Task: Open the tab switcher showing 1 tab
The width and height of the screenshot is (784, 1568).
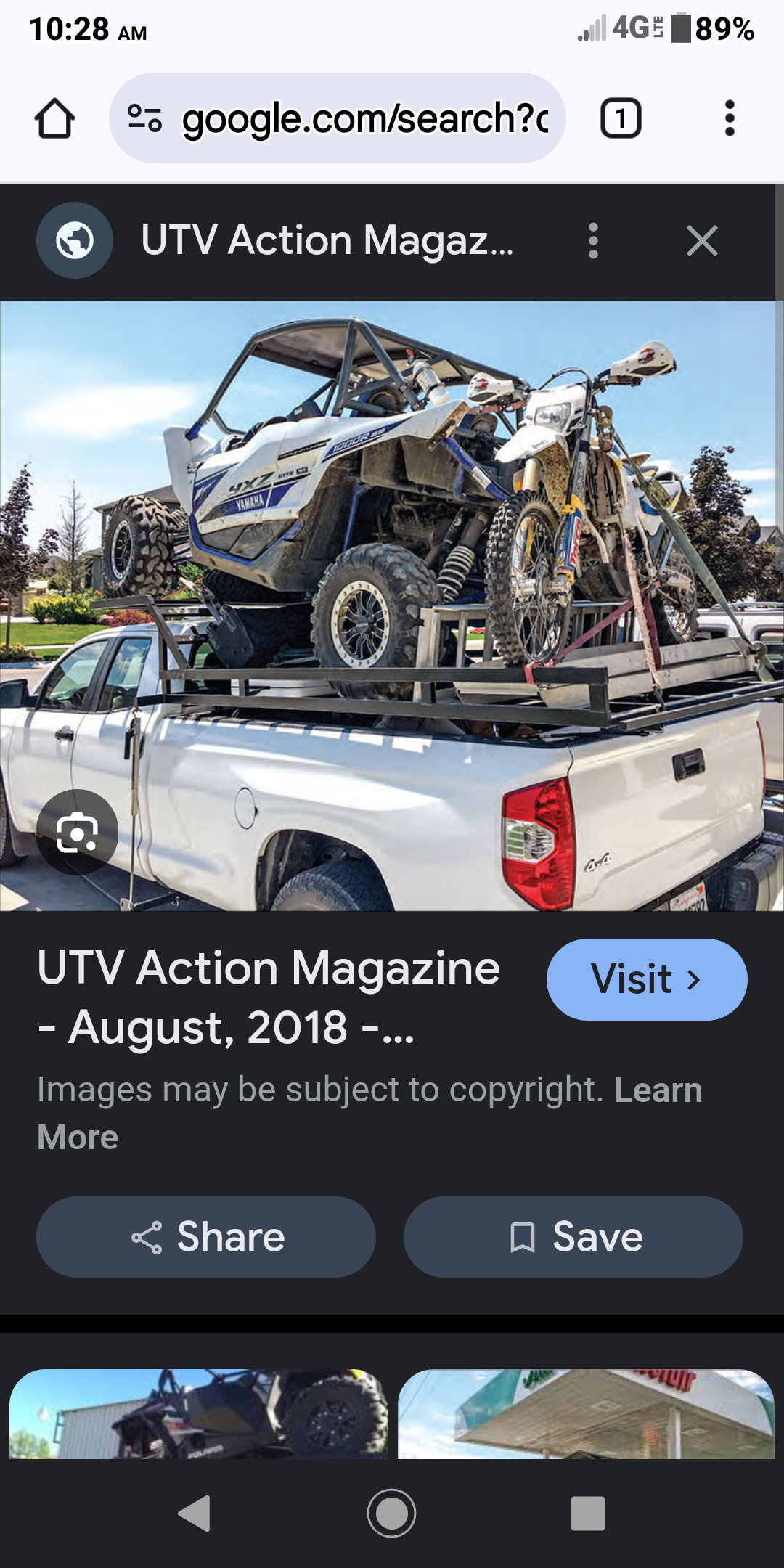Action: [x=621, y=118]
